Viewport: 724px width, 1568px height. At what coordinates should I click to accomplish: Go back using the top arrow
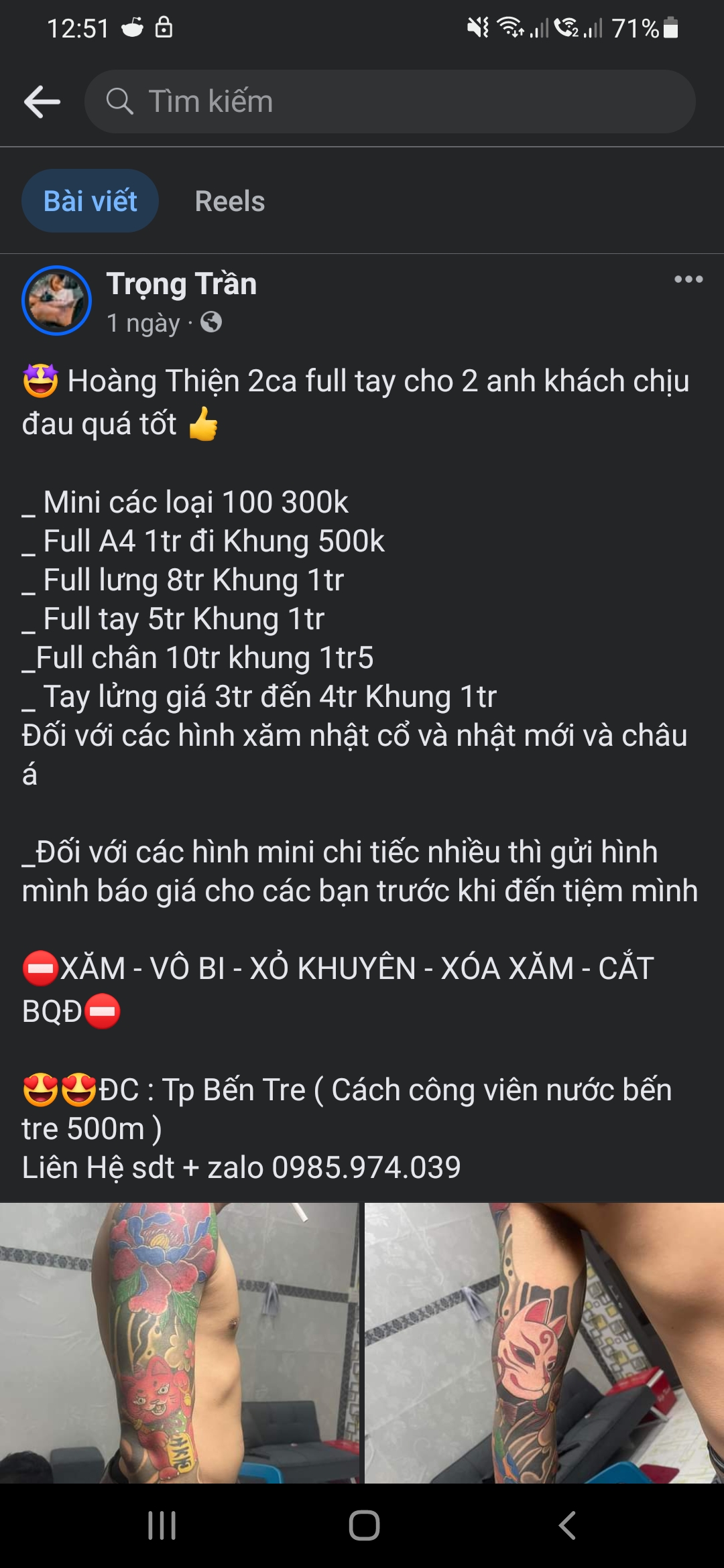click(42, 102)
